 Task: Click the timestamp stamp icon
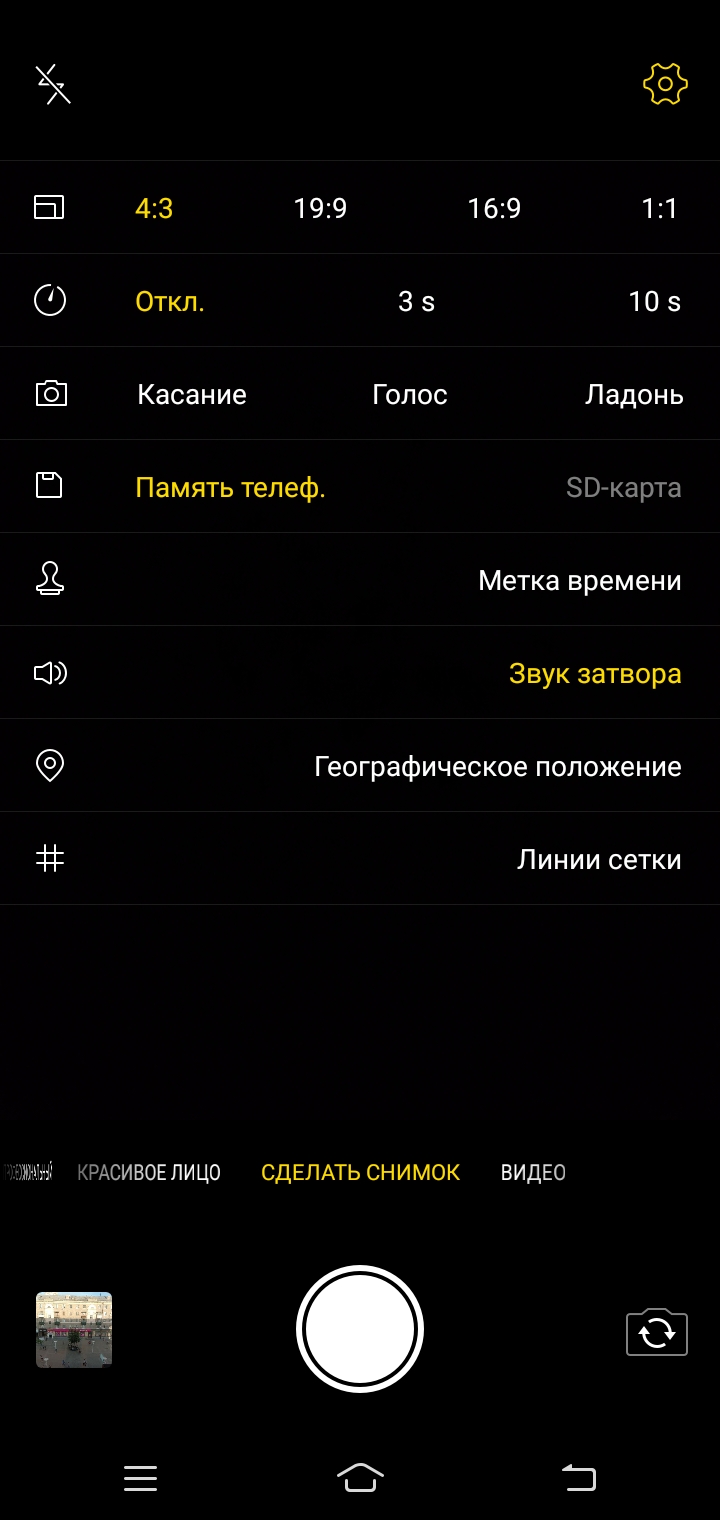click(51, 579)
